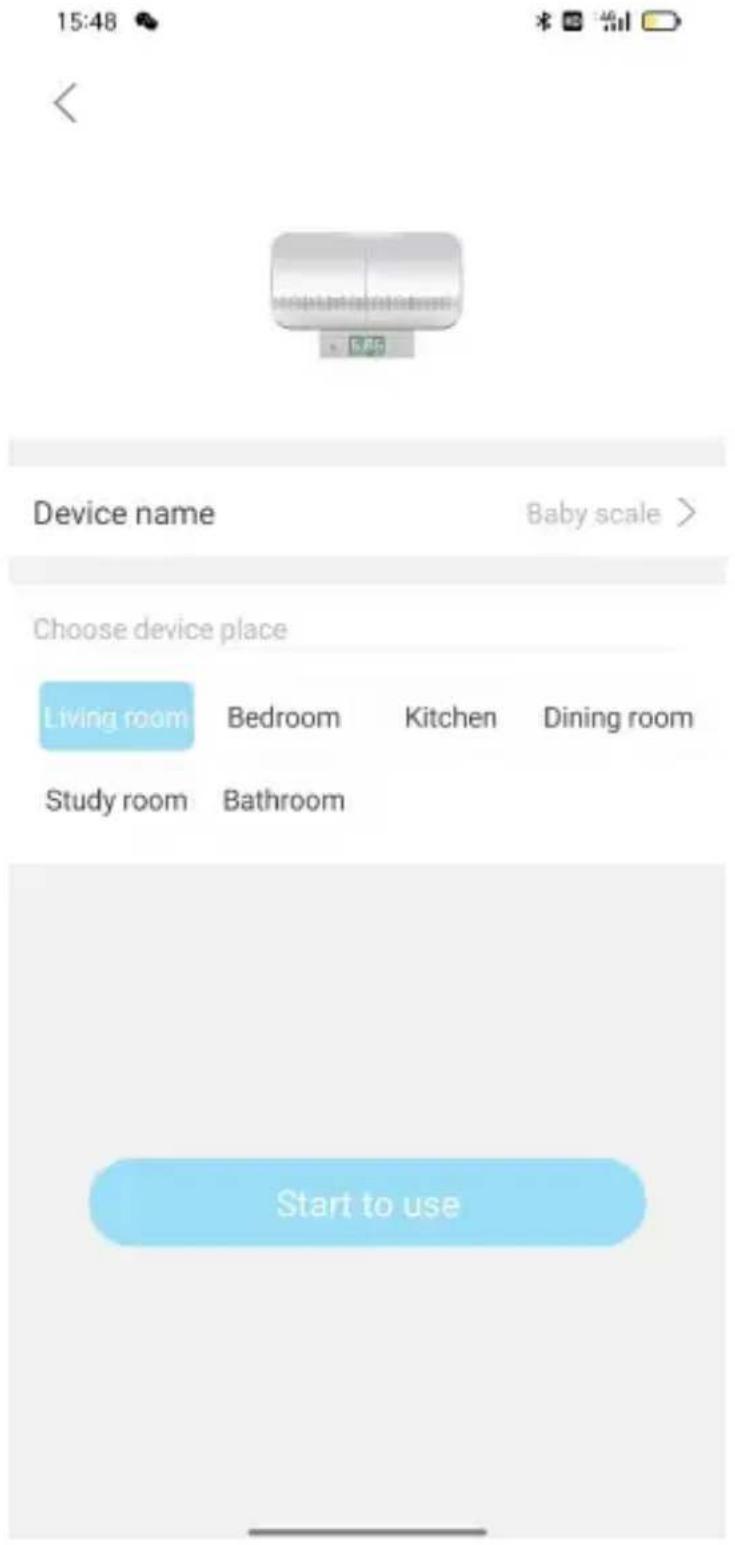Select the Dining room chip

click(x=618, y=718)
